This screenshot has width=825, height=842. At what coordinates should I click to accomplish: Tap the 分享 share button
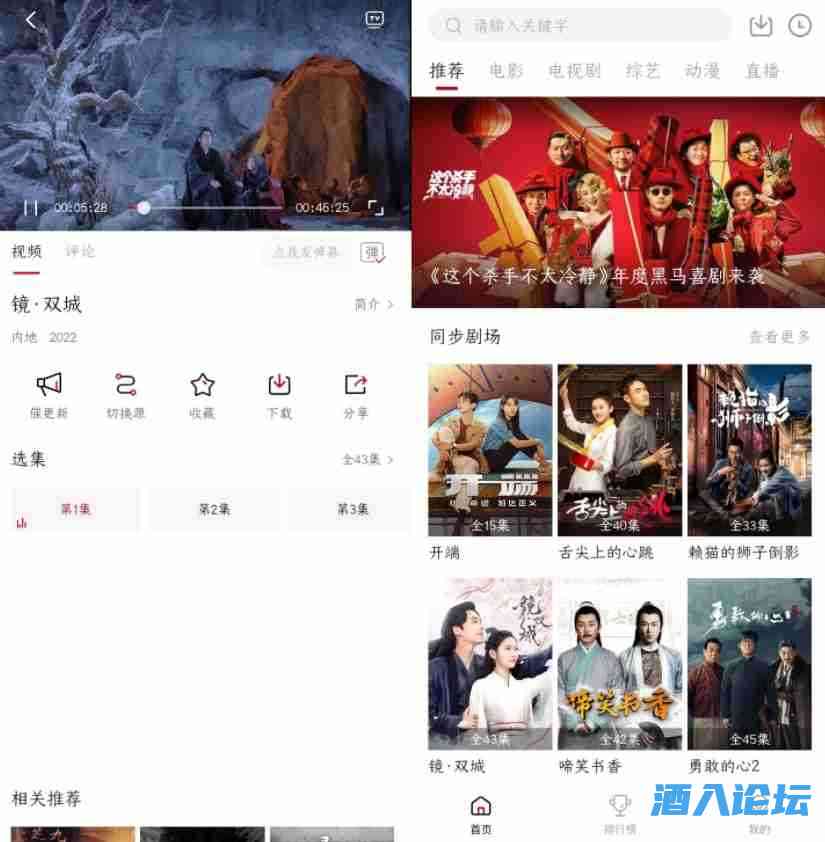pos(355,396)
